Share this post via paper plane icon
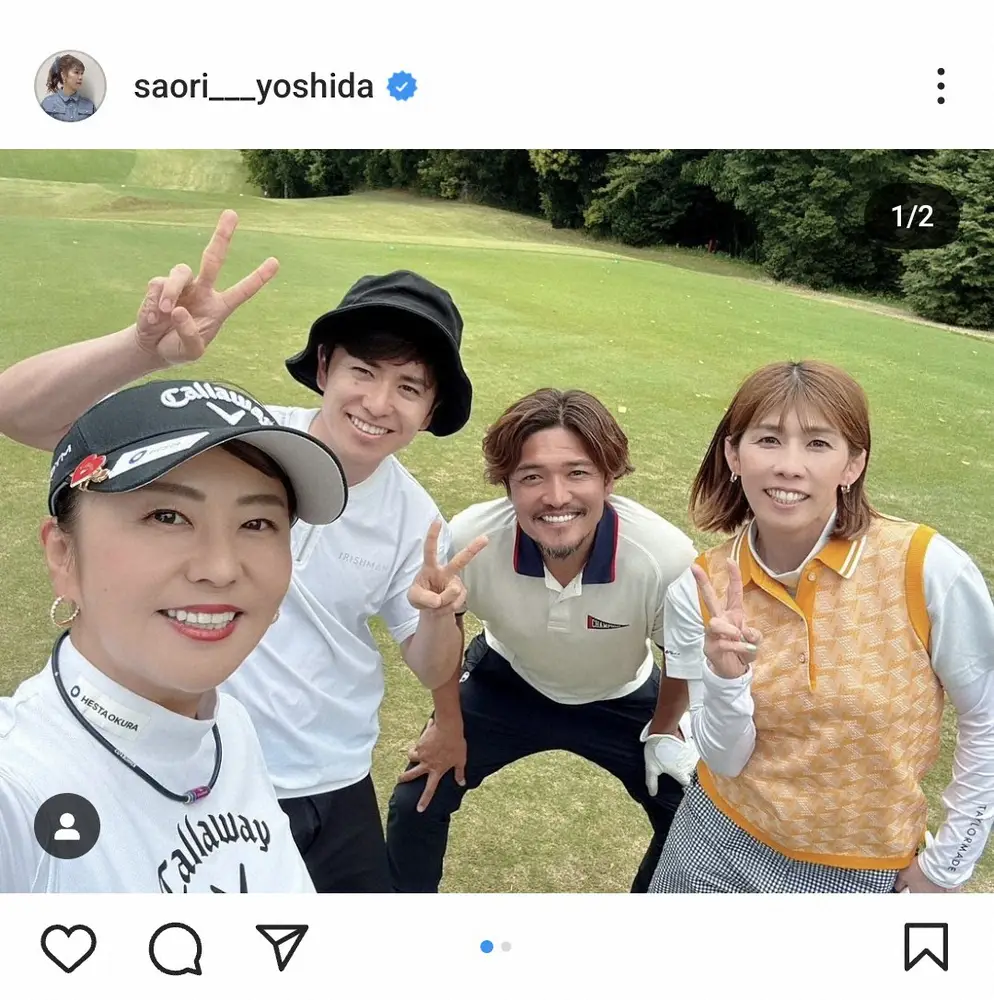 (282, 946)
